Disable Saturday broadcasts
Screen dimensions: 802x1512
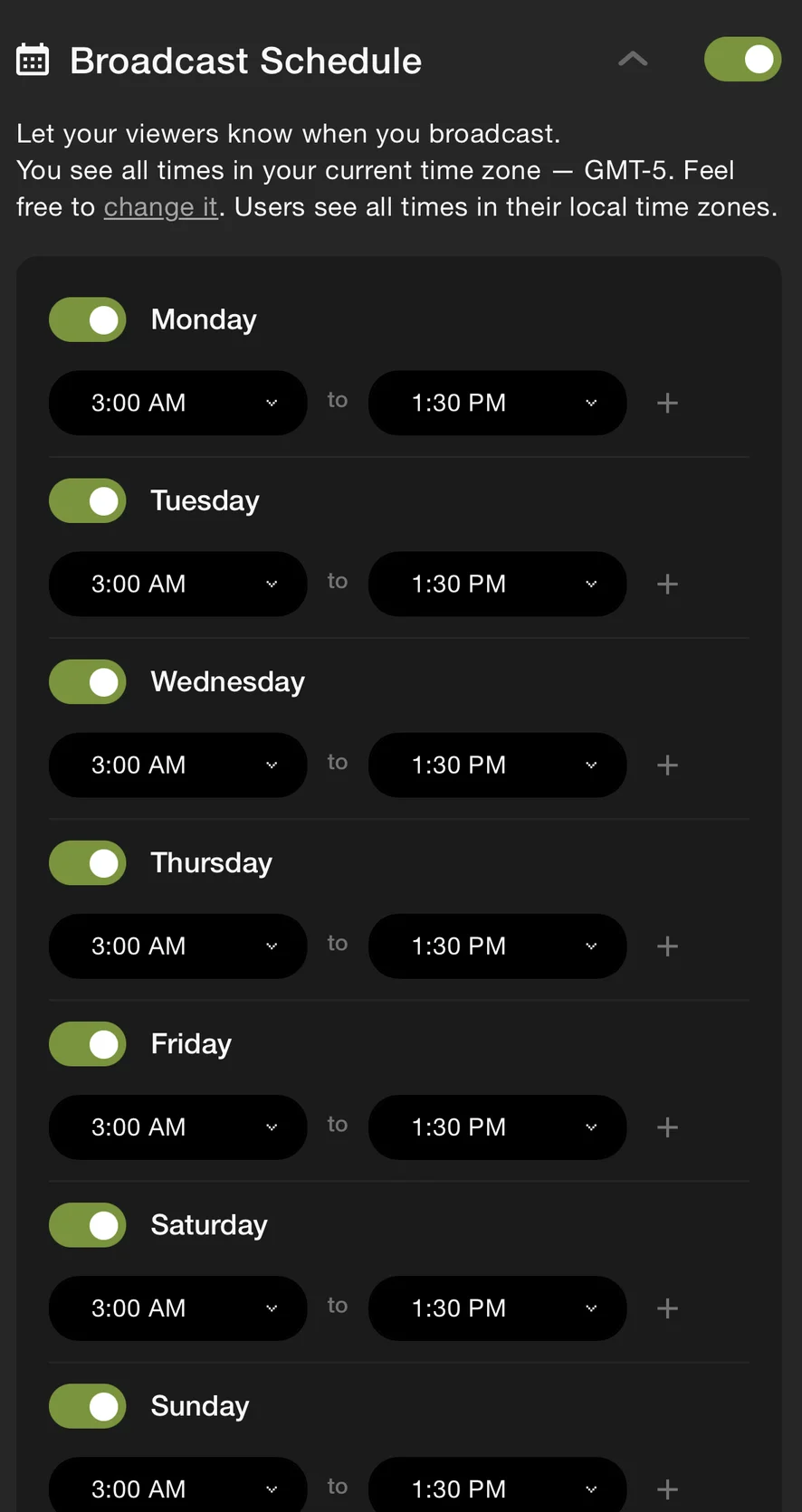[88, 1224]
